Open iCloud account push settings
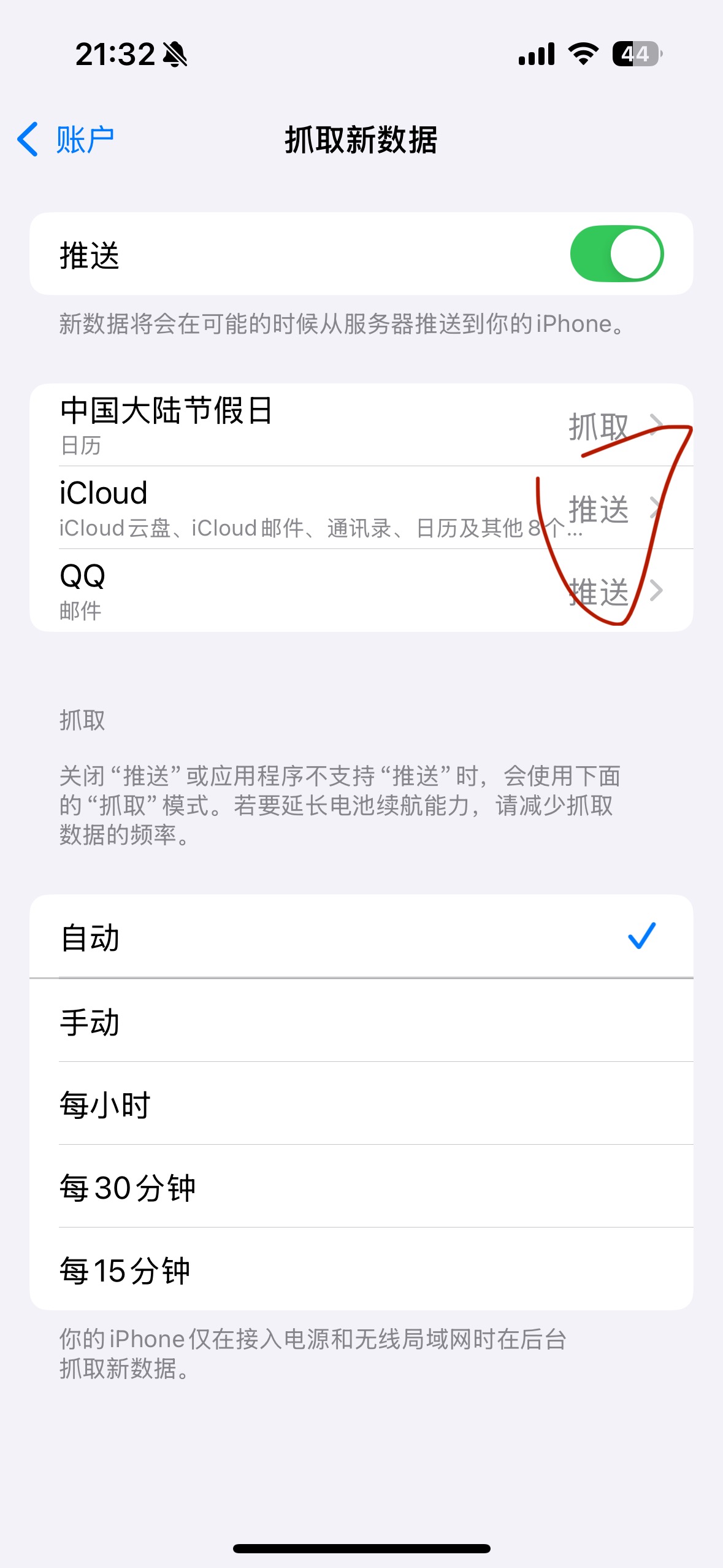 pyautogui.click(x=361, y=508)
